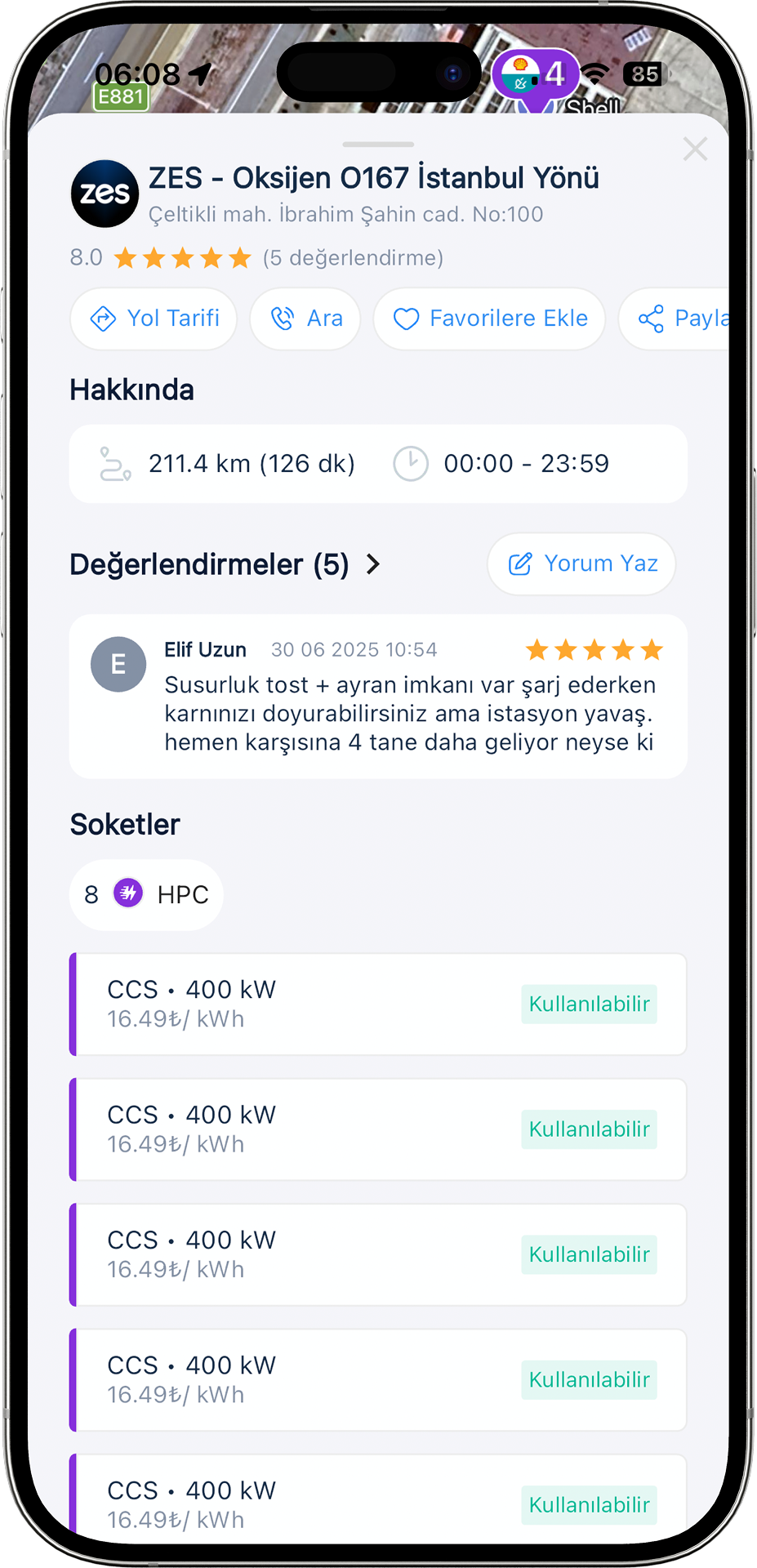Get directions with Yol Tarifi
Screen dimensions: 757x1568
pyautogui.click(x=154, y=318)
